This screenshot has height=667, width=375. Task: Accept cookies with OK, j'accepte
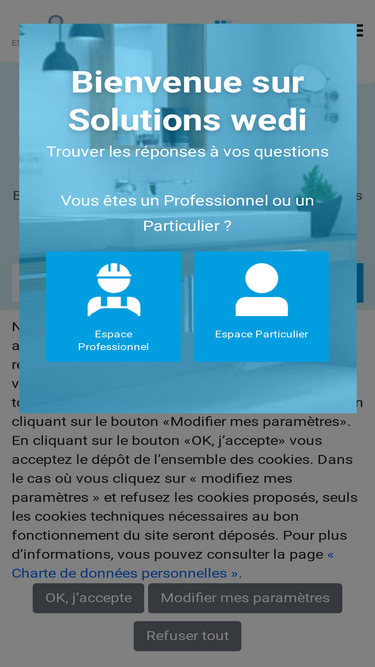pos(88,598)
